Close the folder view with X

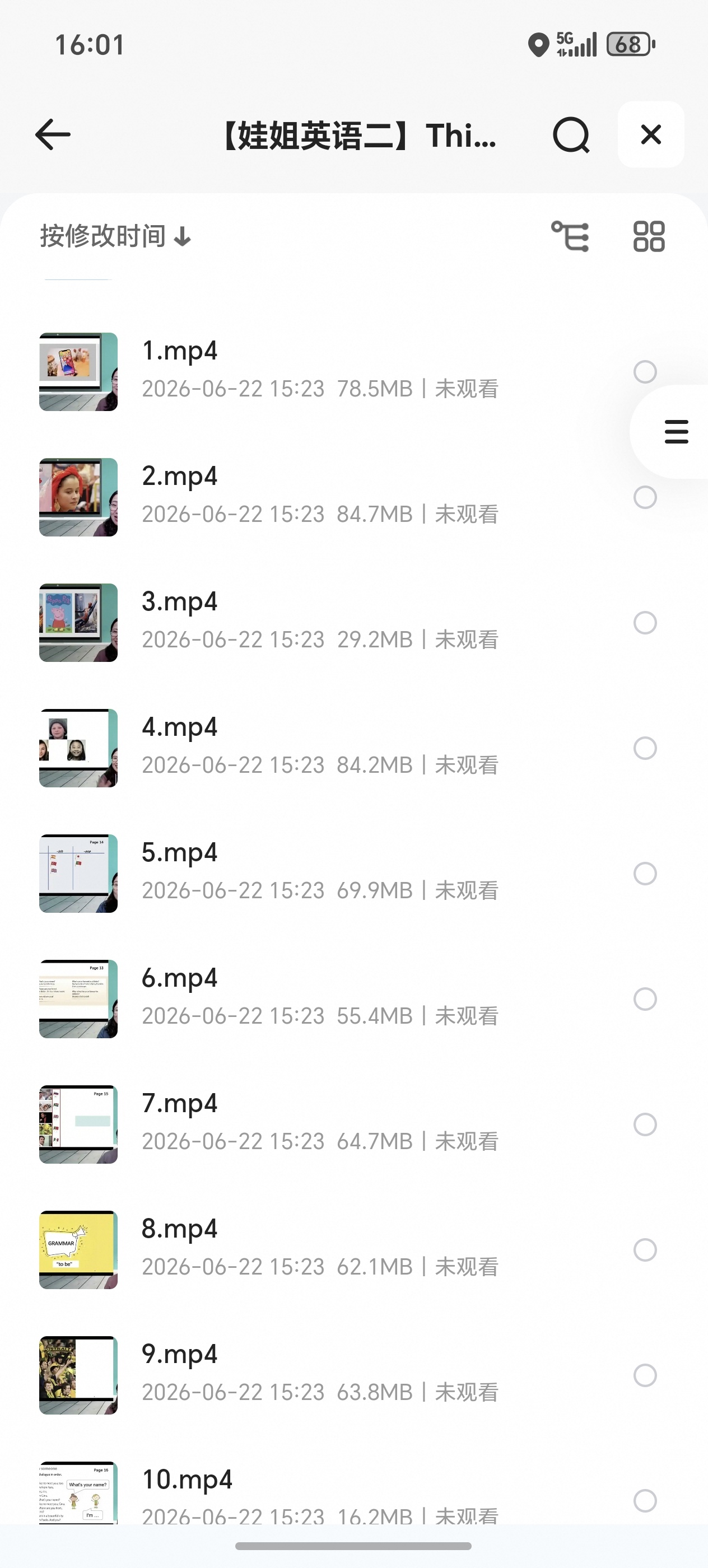tap(651, 134)
